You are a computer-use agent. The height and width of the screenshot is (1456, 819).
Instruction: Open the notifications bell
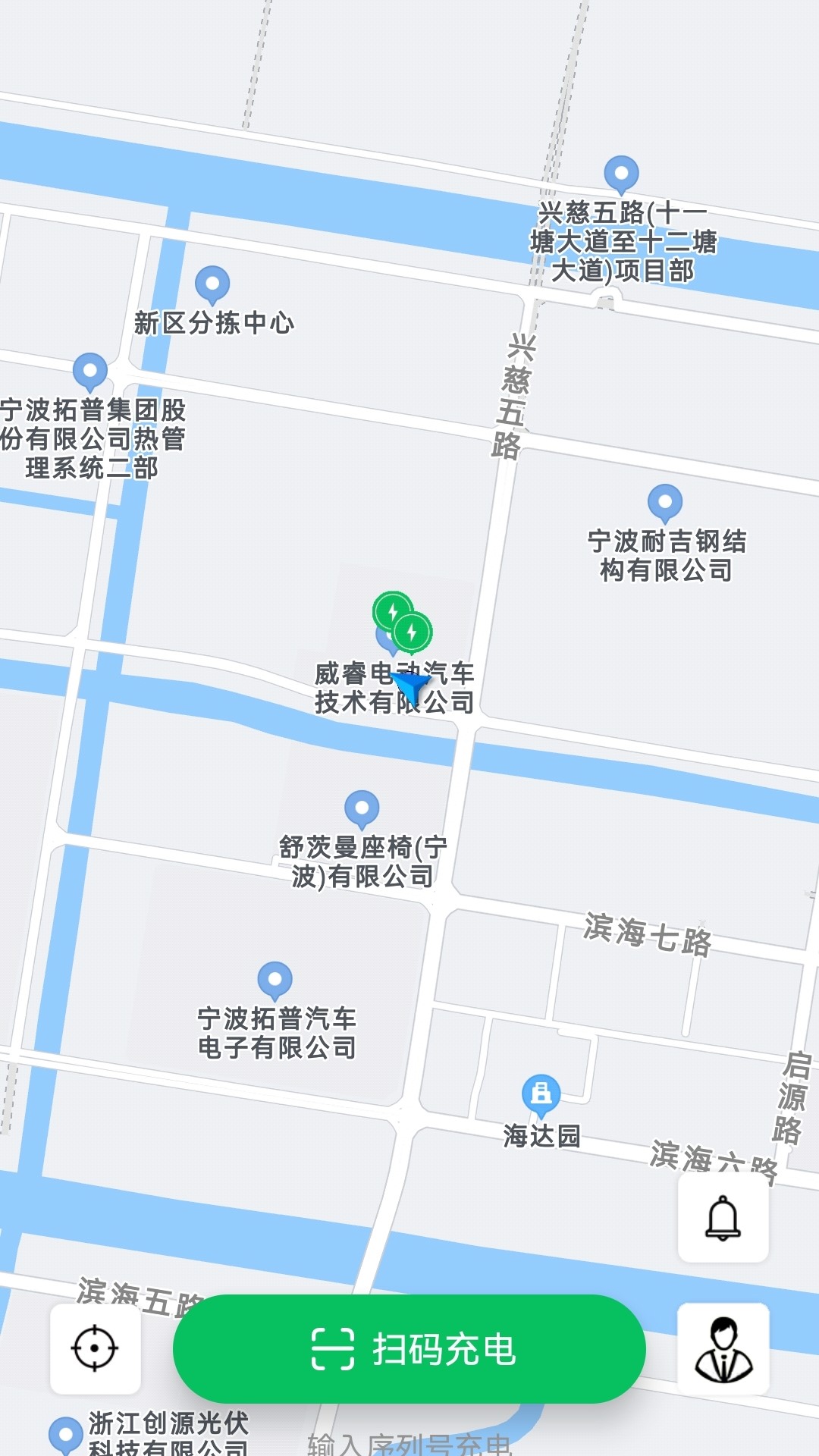[x=723, y=1219]
